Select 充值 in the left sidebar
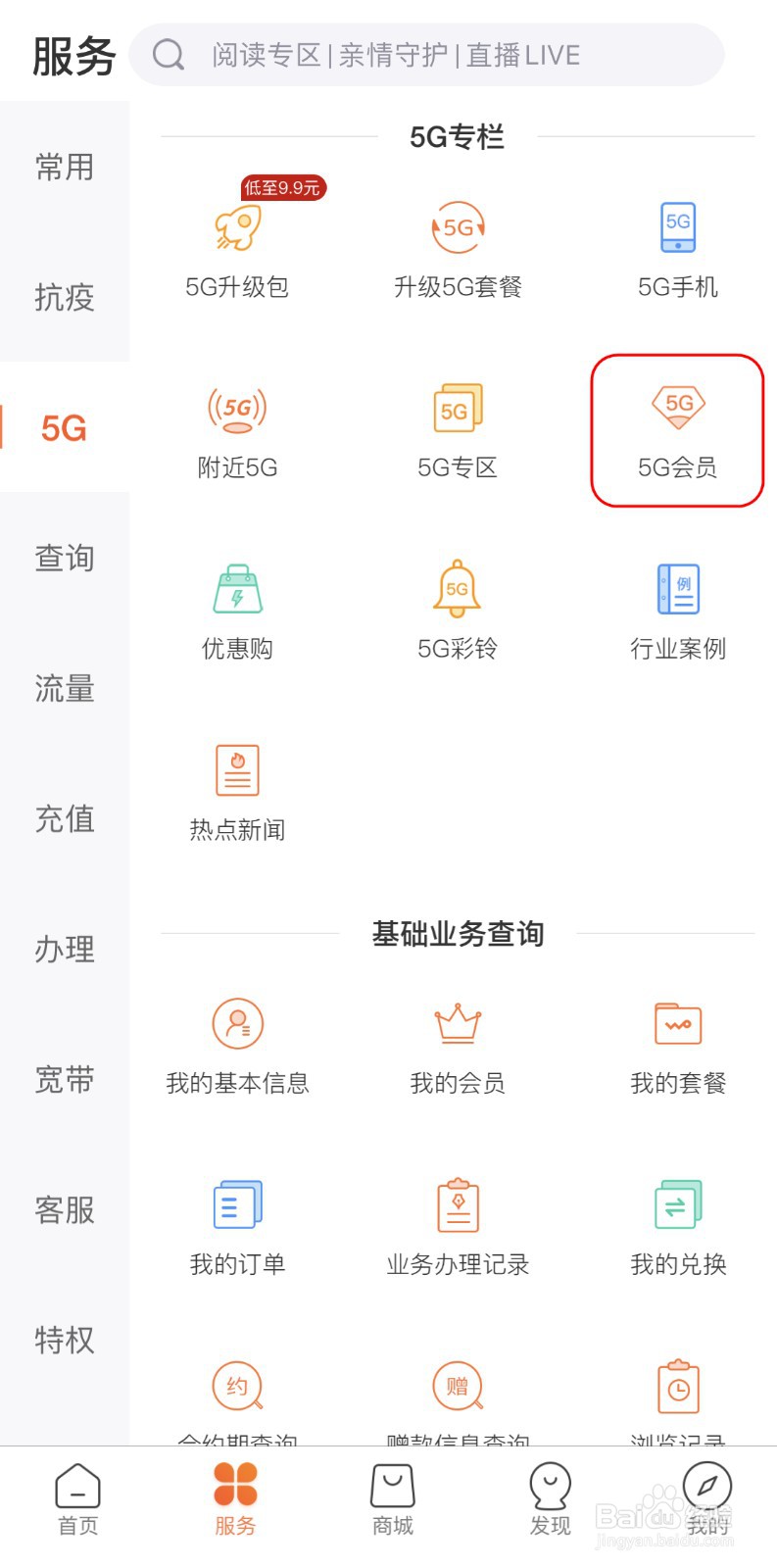This screenshot has width=777, height=1568. [64, 819]
